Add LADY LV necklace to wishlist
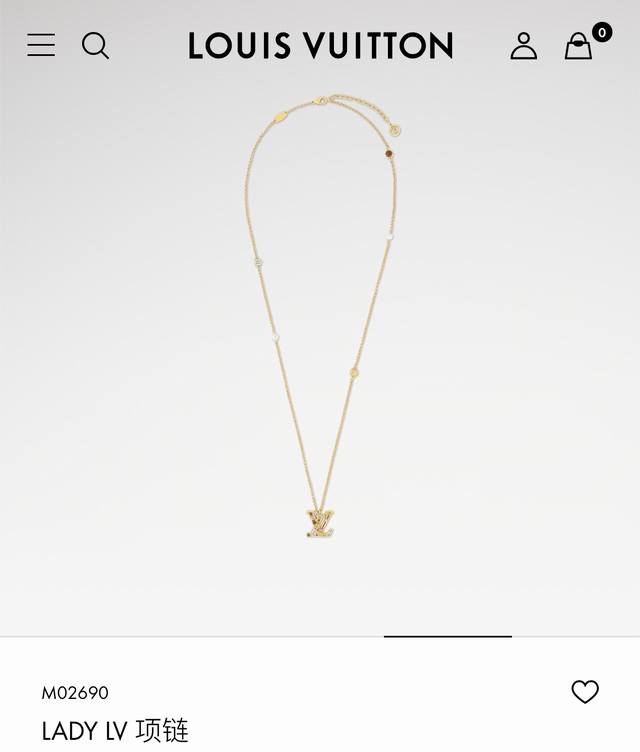 coord(585,691)
